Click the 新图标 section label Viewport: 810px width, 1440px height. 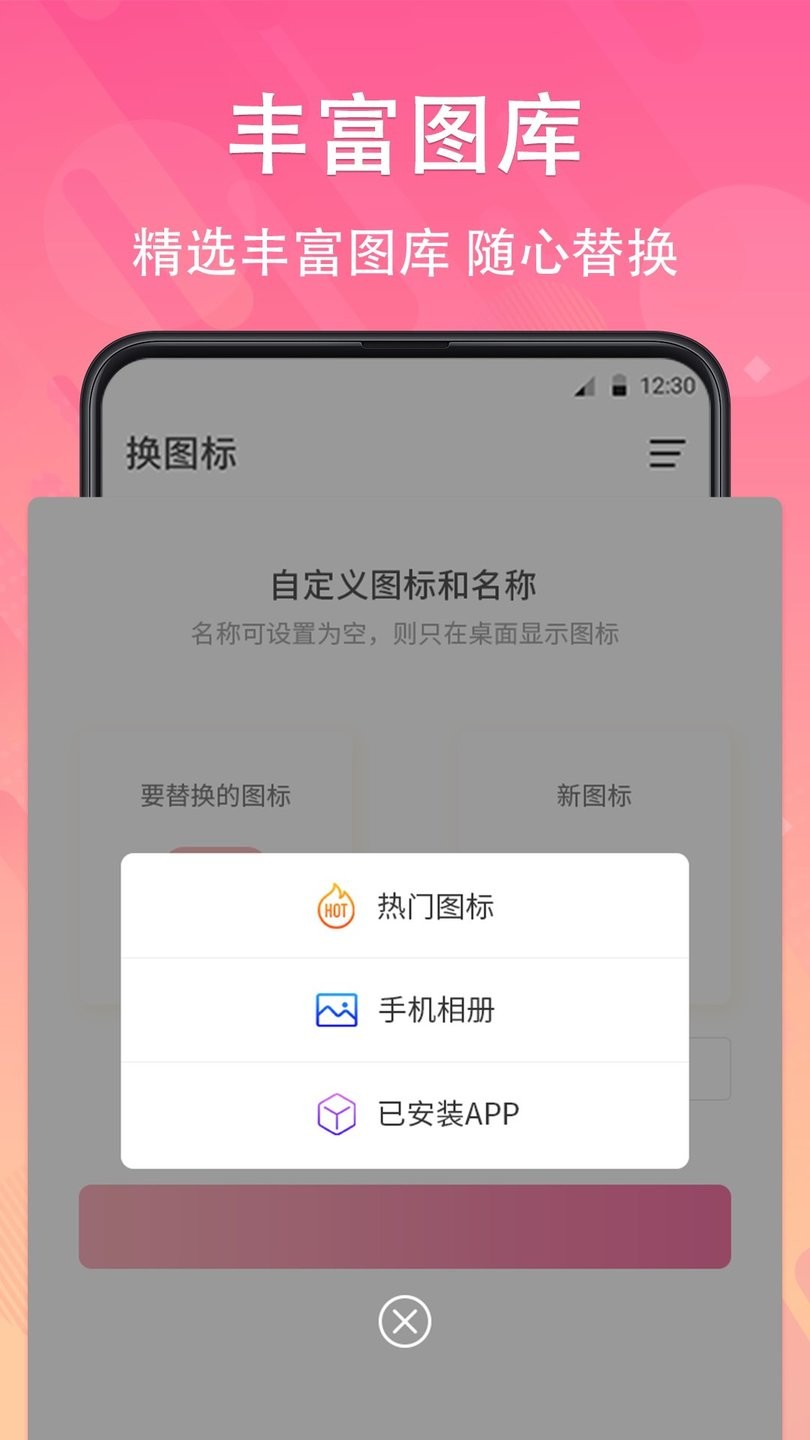(x=593, y=795)
